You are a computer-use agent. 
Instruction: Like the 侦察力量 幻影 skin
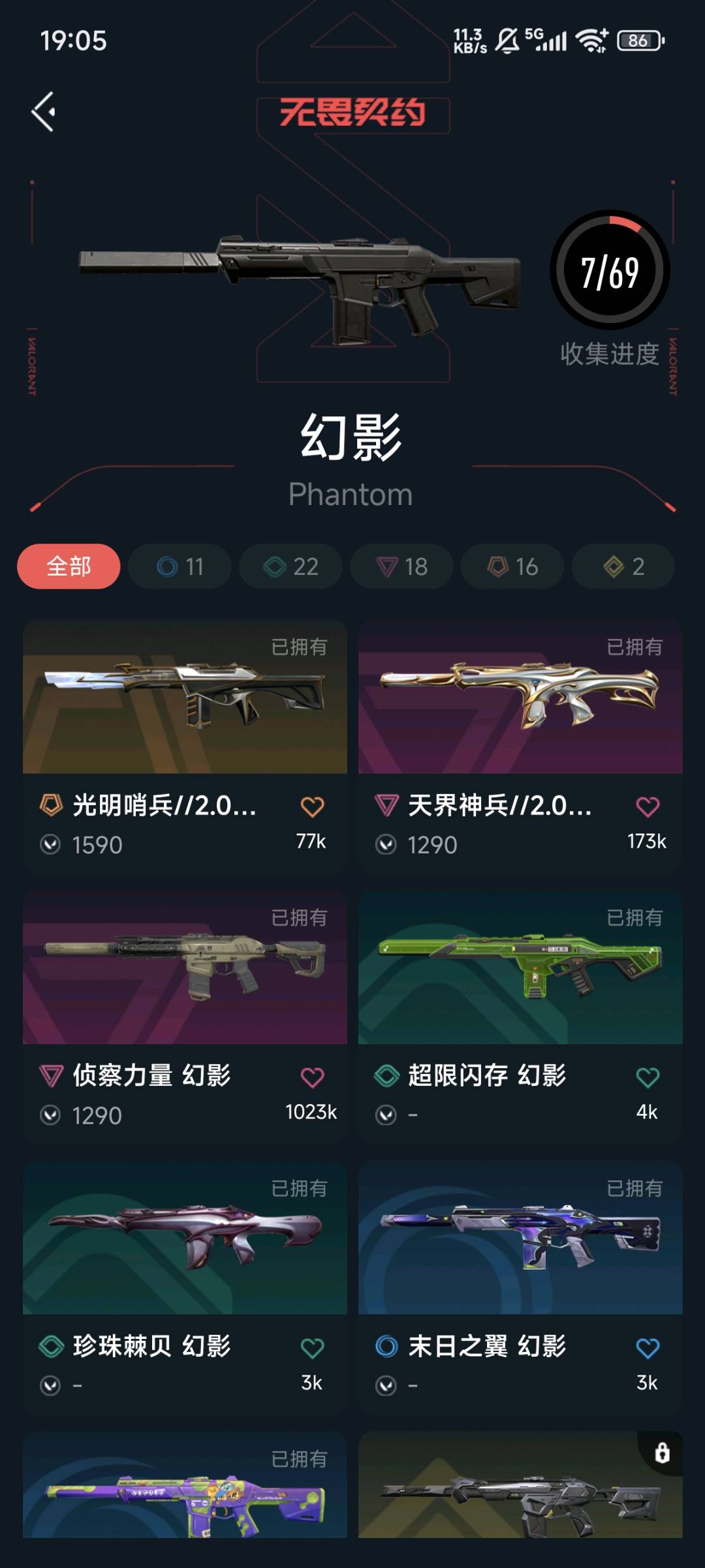[312, 1077]
